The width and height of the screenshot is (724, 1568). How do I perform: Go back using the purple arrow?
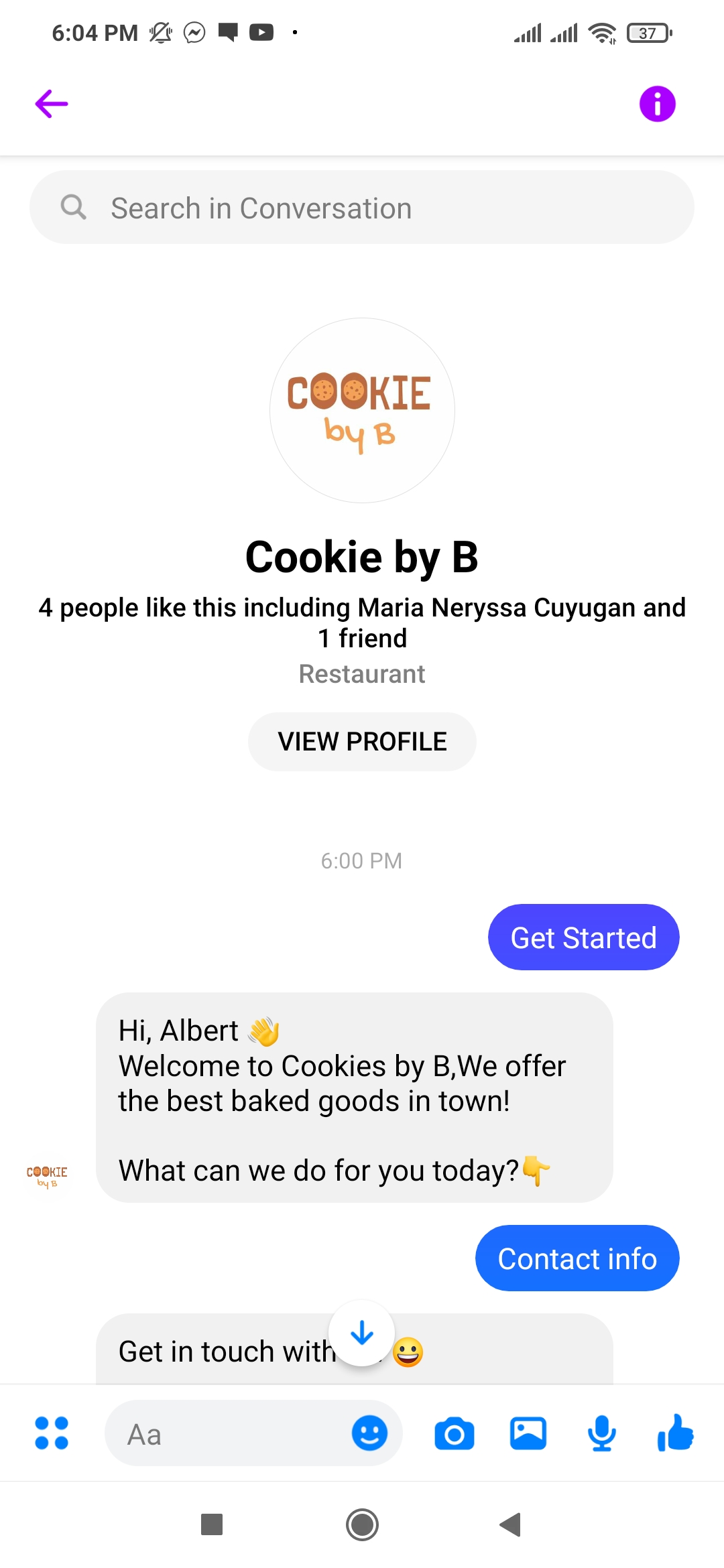[x=52, y=104]
